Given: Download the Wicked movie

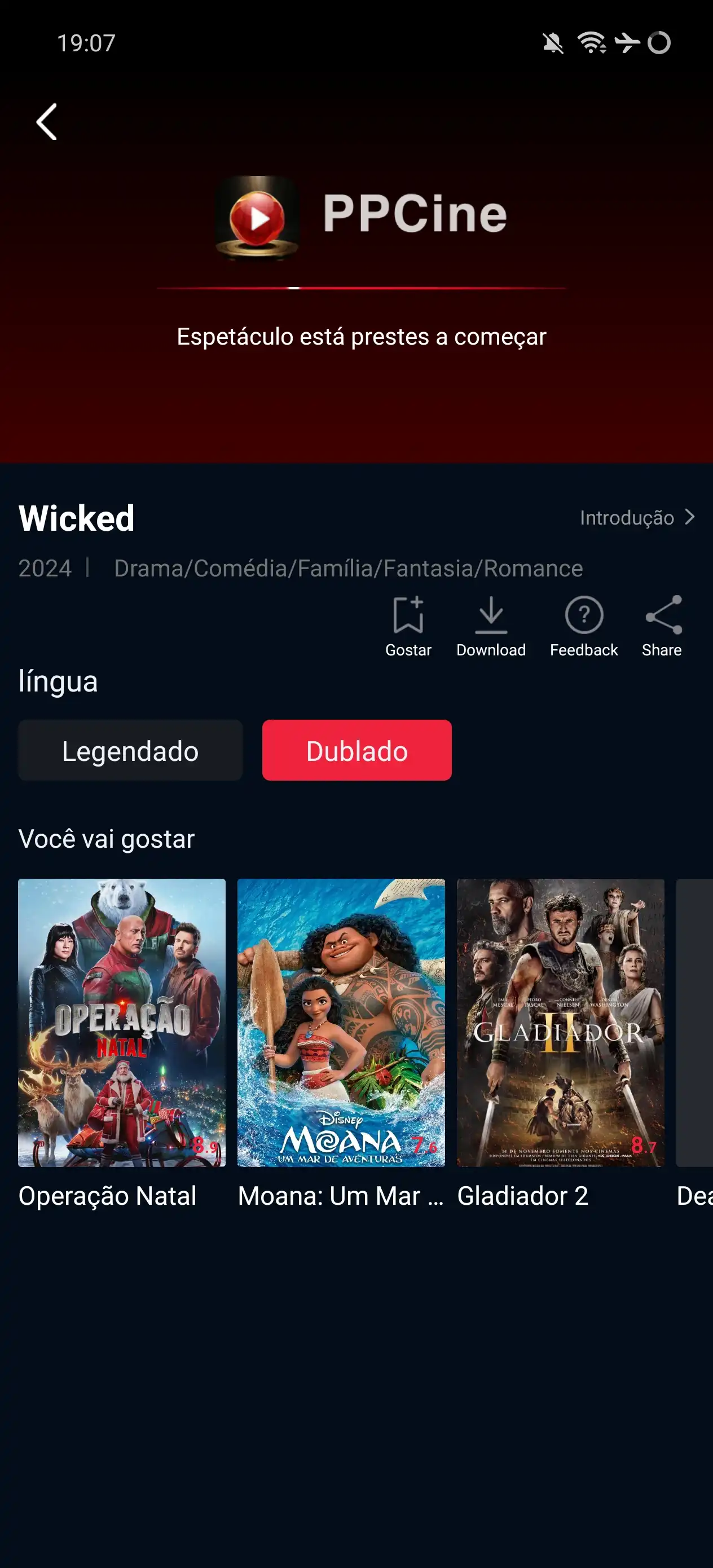Looking at the screenshot, I should pos(491,626).
